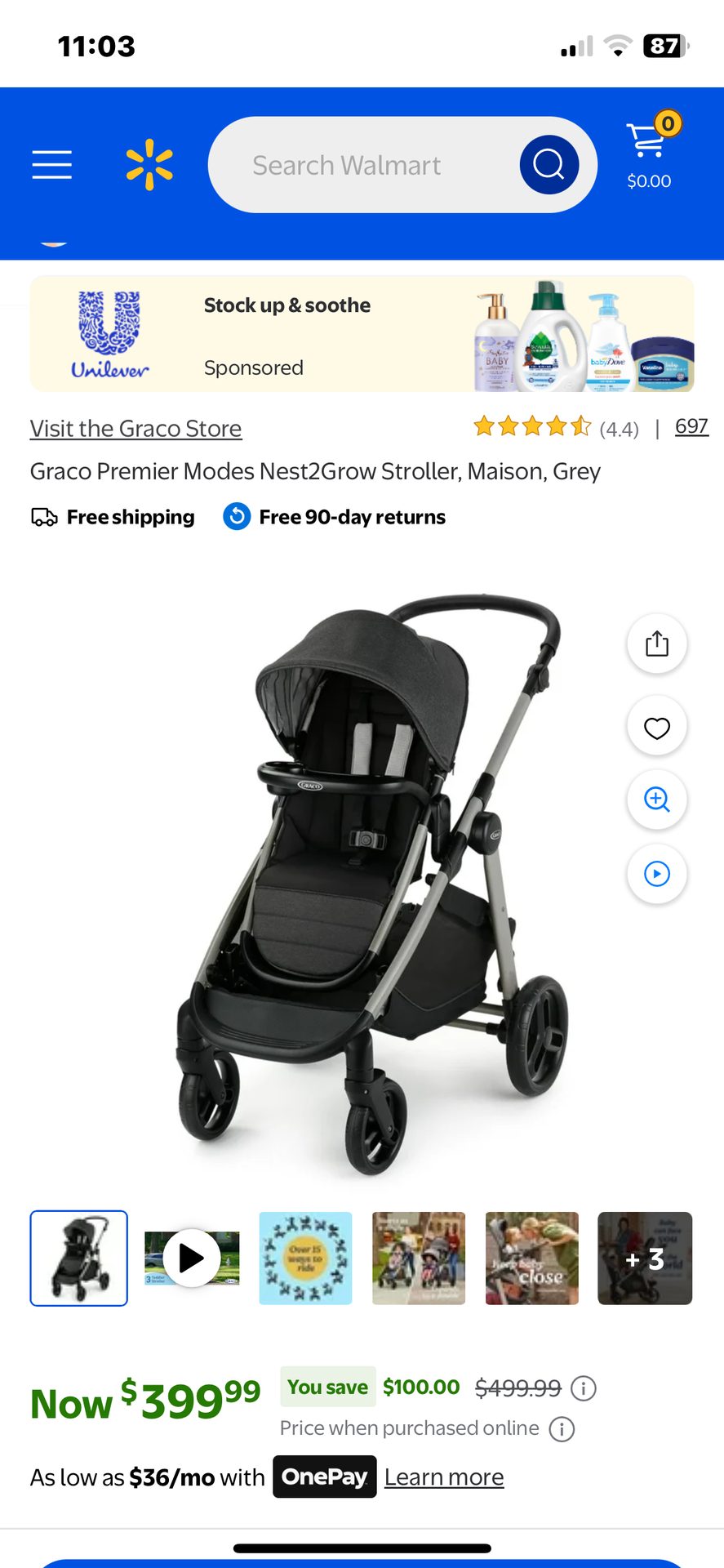This screenshot has width=724, height=1568.
Task: Open the hamburger menu
Action: [52, 164]
